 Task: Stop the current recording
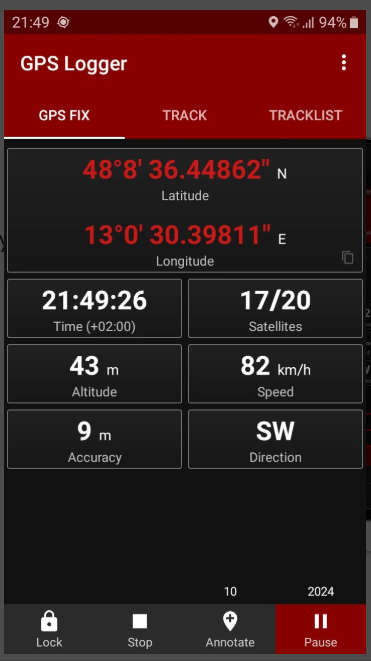tap(140, 629)
